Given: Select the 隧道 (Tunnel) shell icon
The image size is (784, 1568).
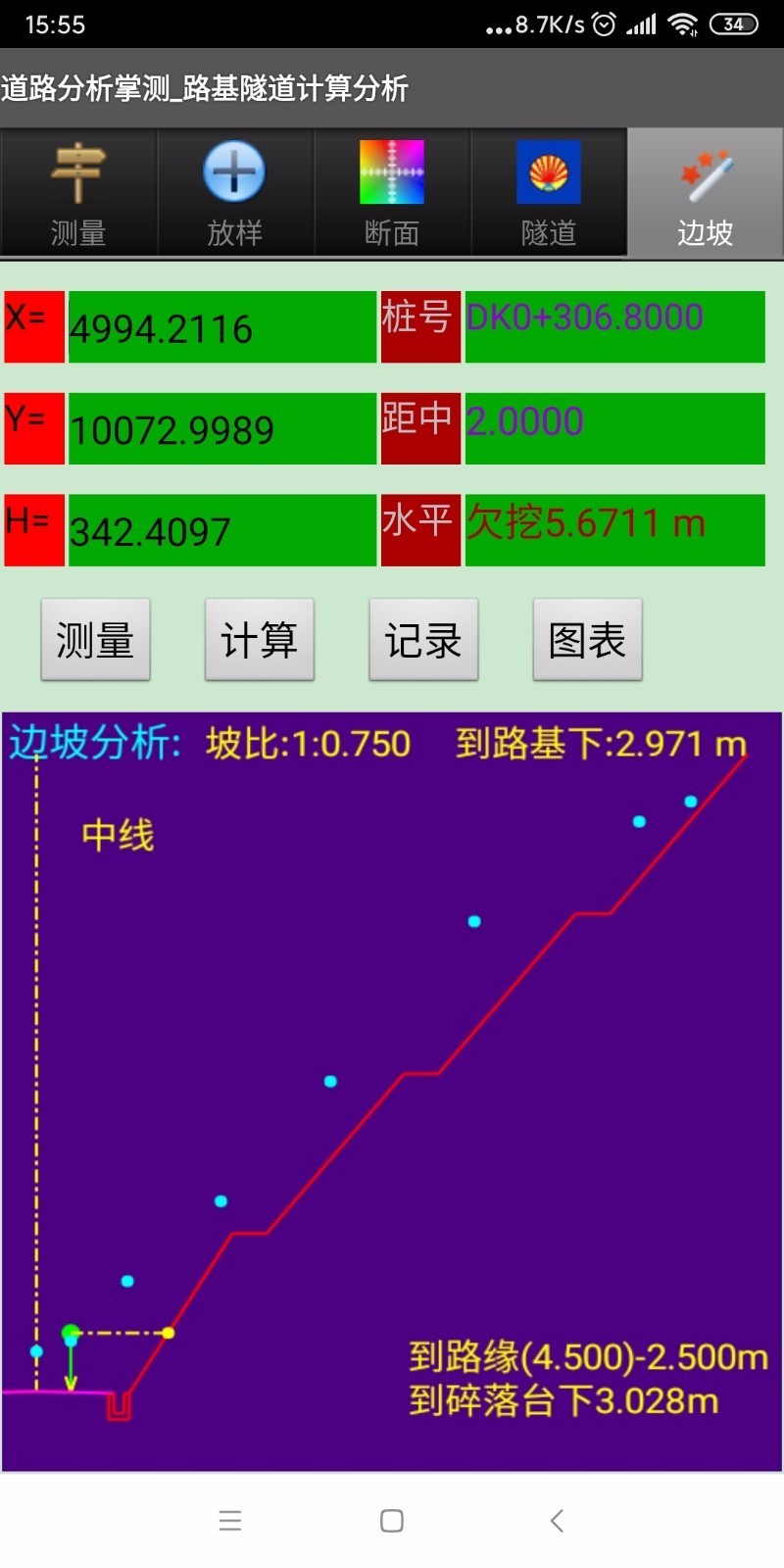Looking at the screenshot, I should 549,191.
